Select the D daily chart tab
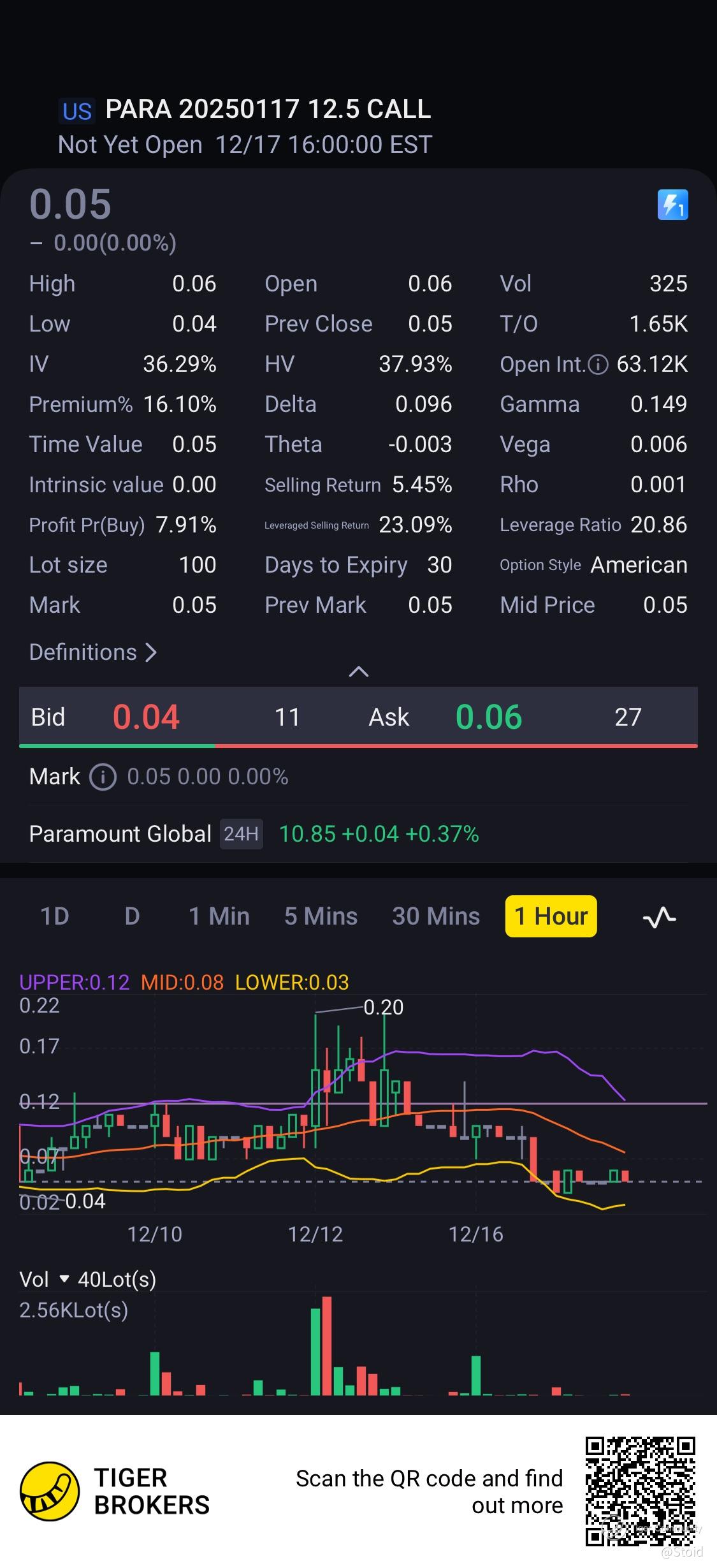 coord(132,916)
